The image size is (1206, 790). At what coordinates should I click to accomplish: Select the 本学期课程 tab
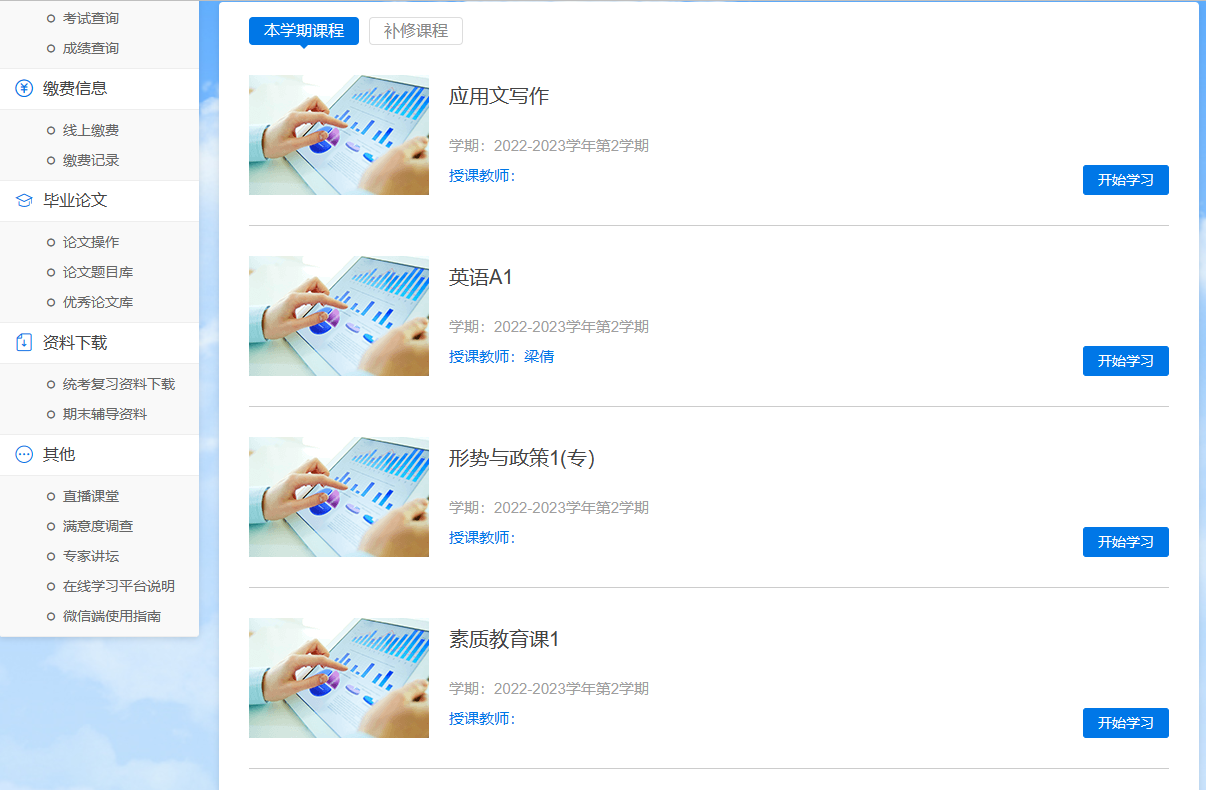(303, 31)
